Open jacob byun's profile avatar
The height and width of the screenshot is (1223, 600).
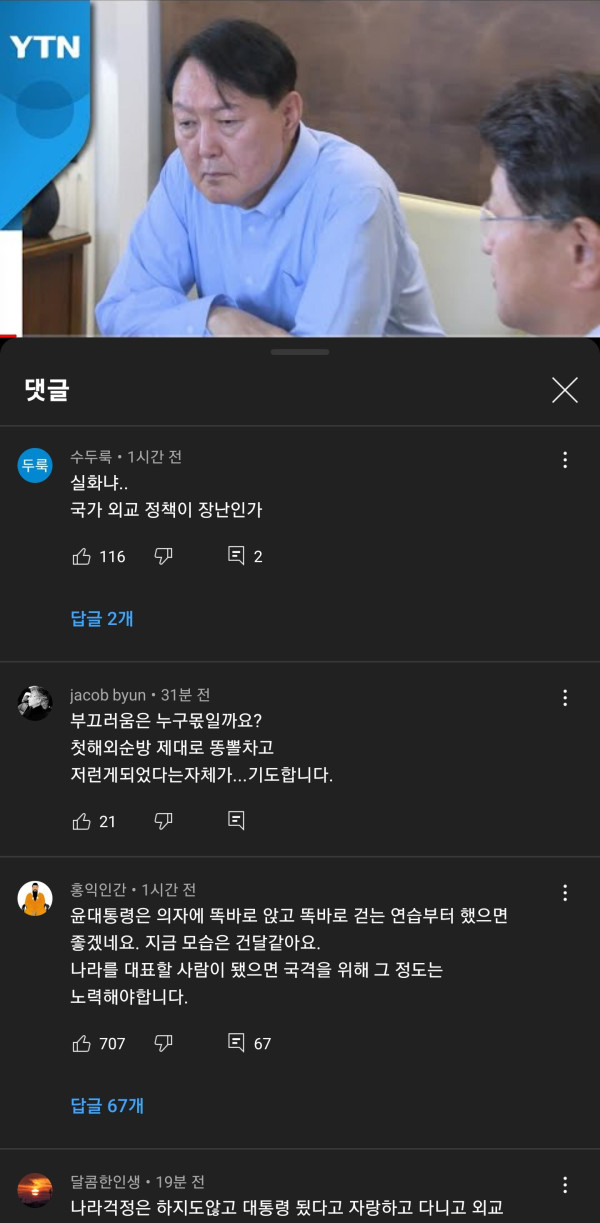[x=35, y=703]
